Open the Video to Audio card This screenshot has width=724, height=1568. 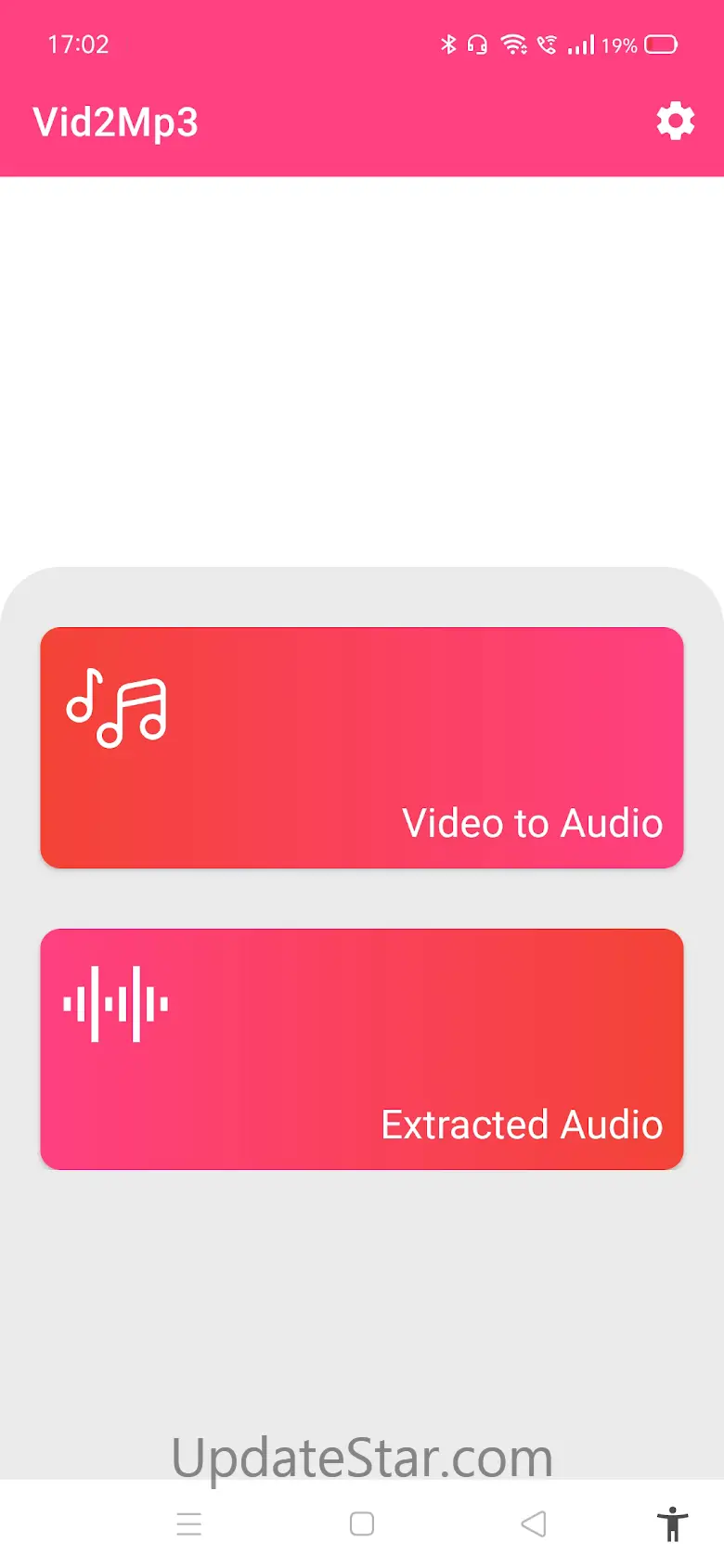pyautogui.click(x=362, y=748)
